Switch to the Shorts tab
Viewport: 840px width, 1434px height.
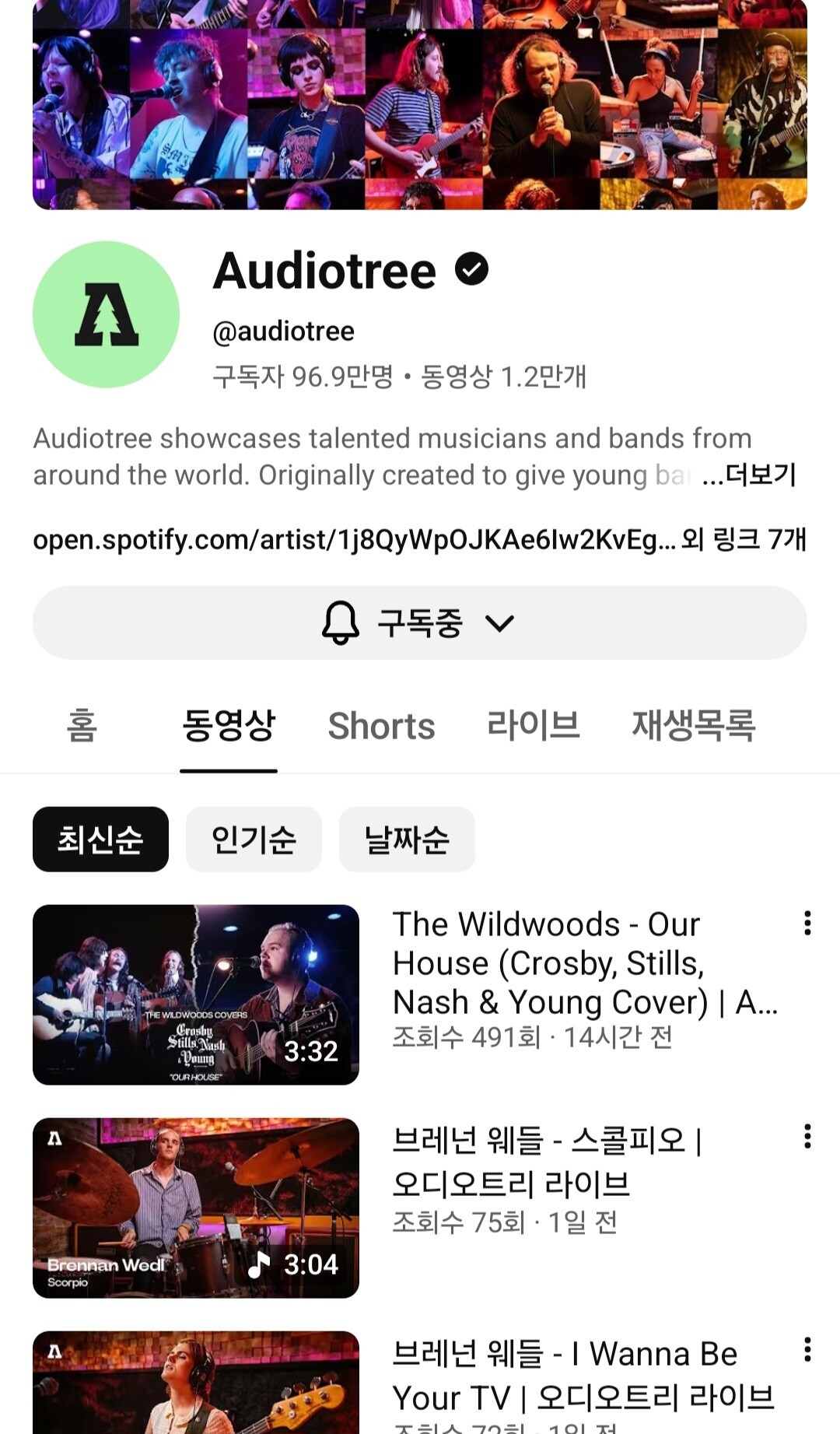coord(381,726)
